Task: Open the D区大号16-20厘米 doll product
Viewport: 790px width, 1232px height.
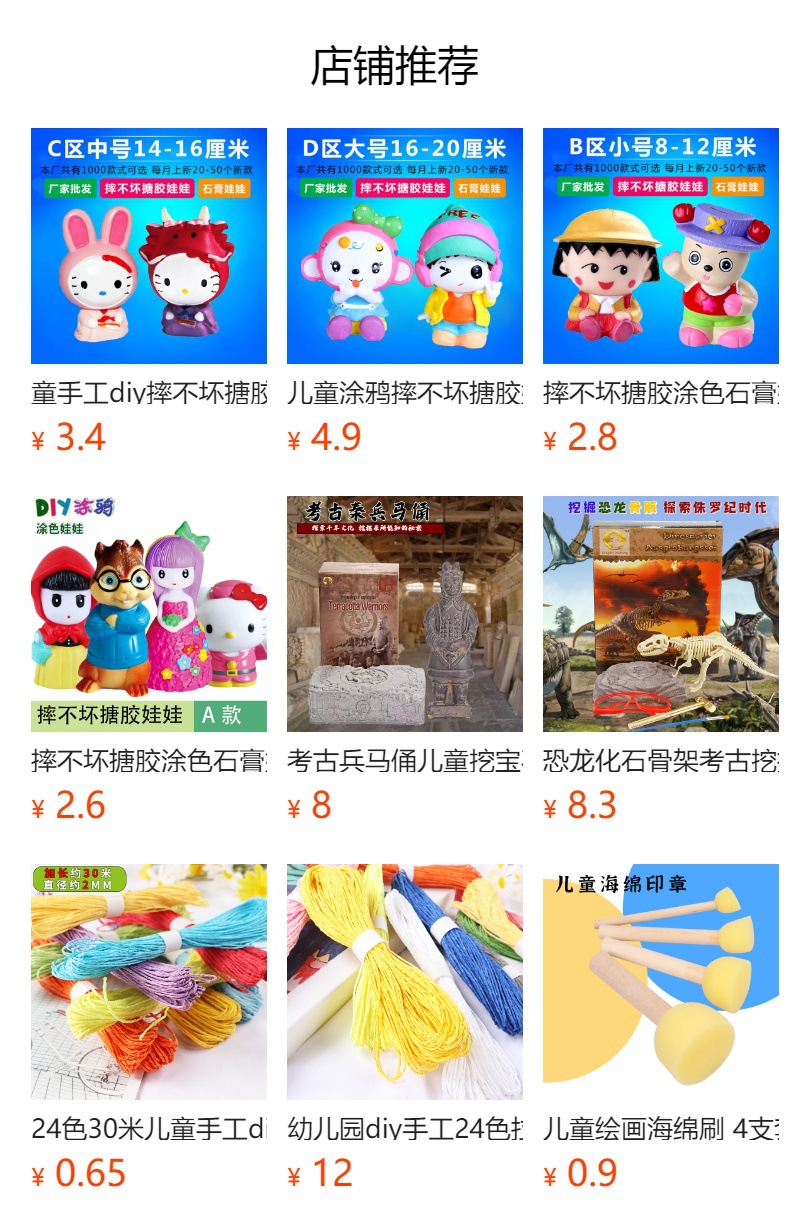Action: click(x=405, y=246)
